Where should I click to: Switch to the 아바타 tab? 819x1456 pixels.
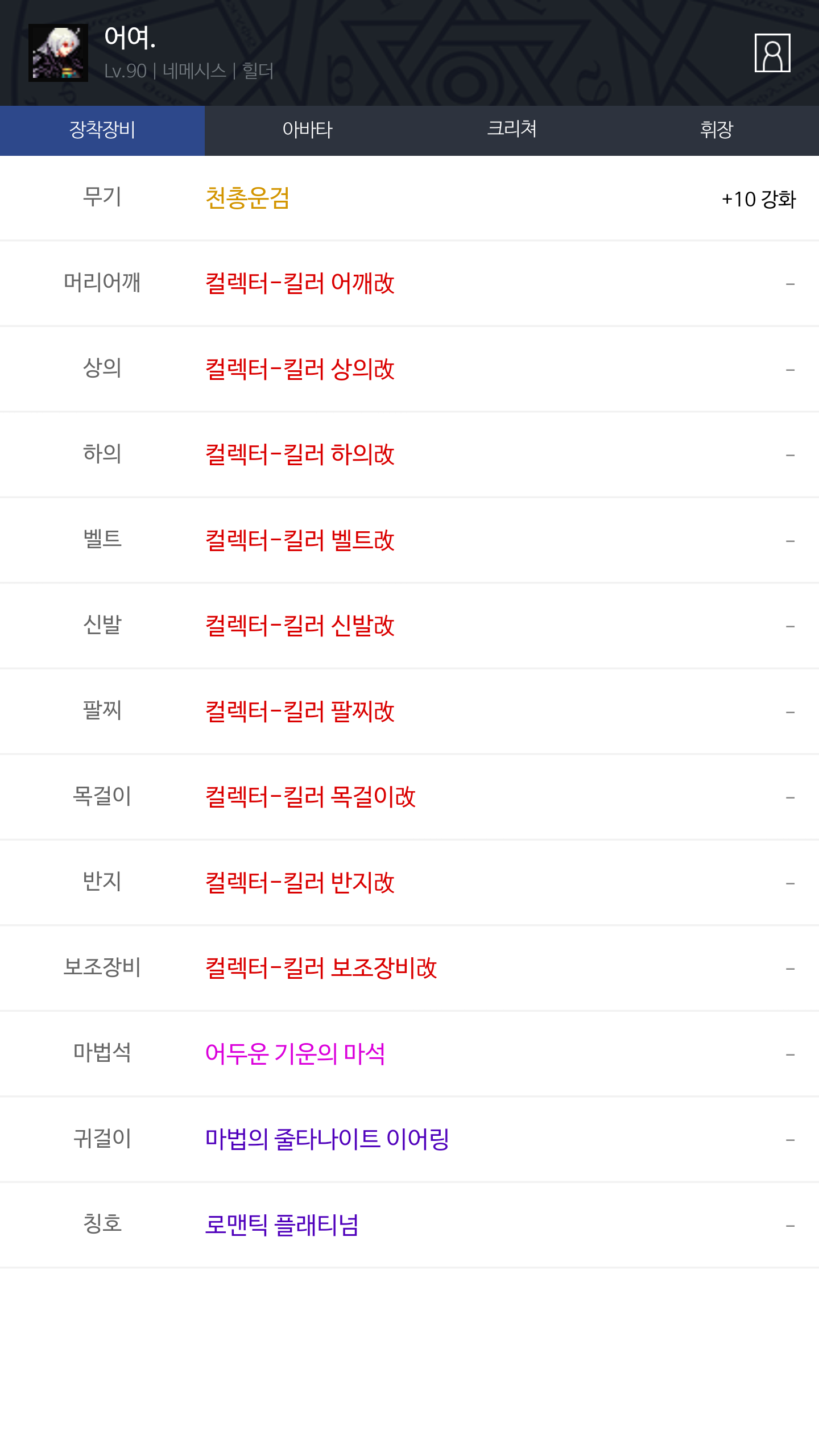pos(307,130)
